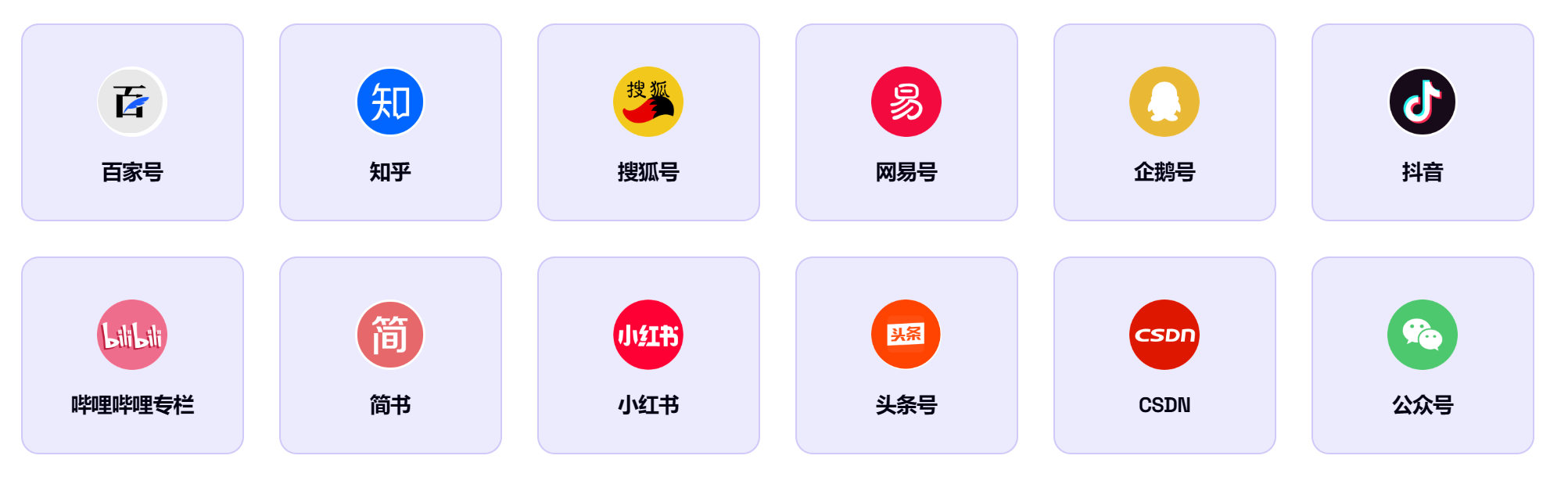This screenshot has width=1568, height=477.
Task: Choose the 搜狐号 platform
Action: (648, 123)
